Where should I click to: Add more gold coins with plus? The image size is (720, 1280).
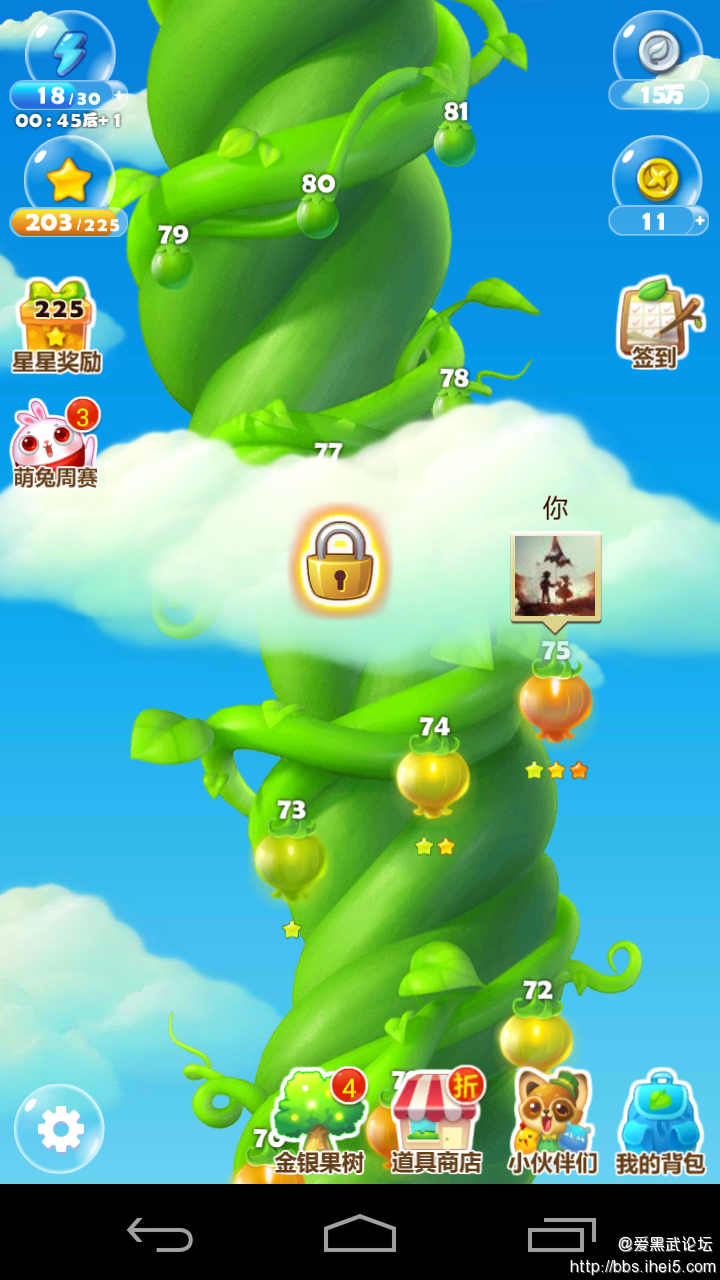(699, 220)
